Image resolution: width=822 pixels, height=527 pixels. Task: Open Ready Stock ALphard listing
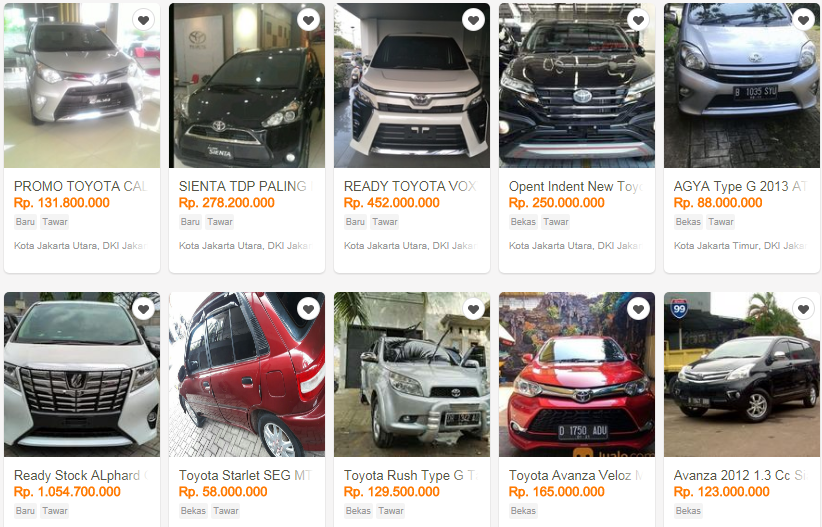80,475
